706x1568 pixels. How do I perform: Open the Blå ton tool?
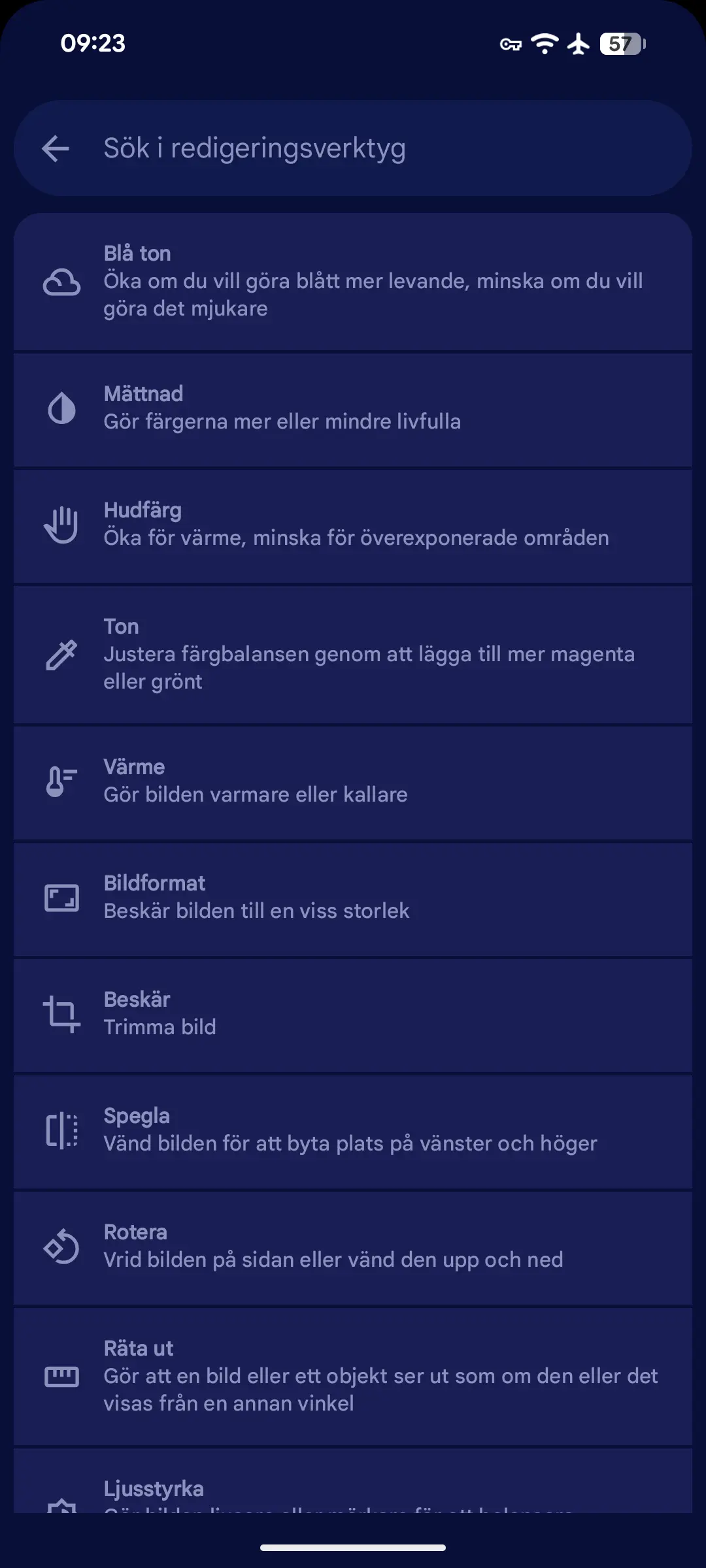coord(353,282)
